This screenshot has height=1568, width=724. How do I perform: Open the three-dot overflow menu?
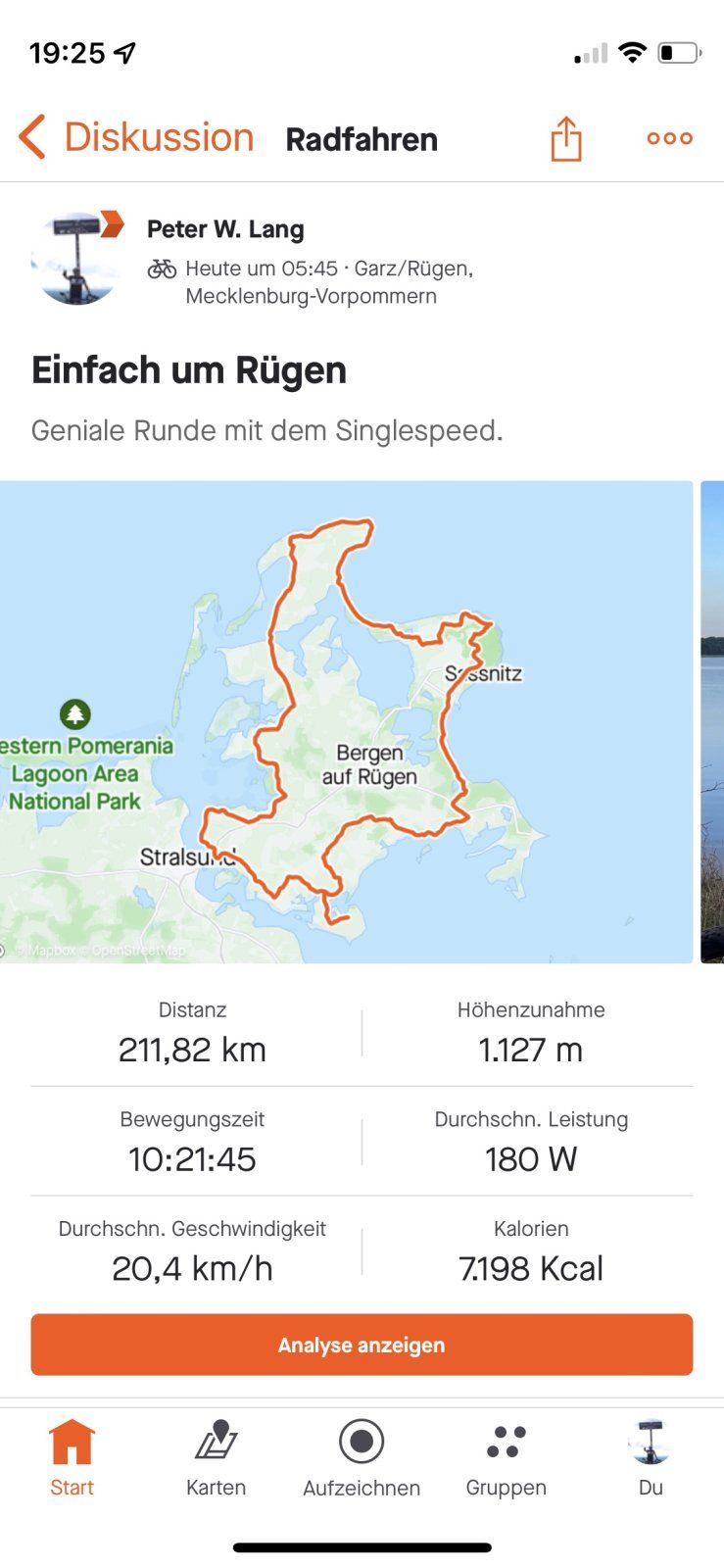[670, 138]
